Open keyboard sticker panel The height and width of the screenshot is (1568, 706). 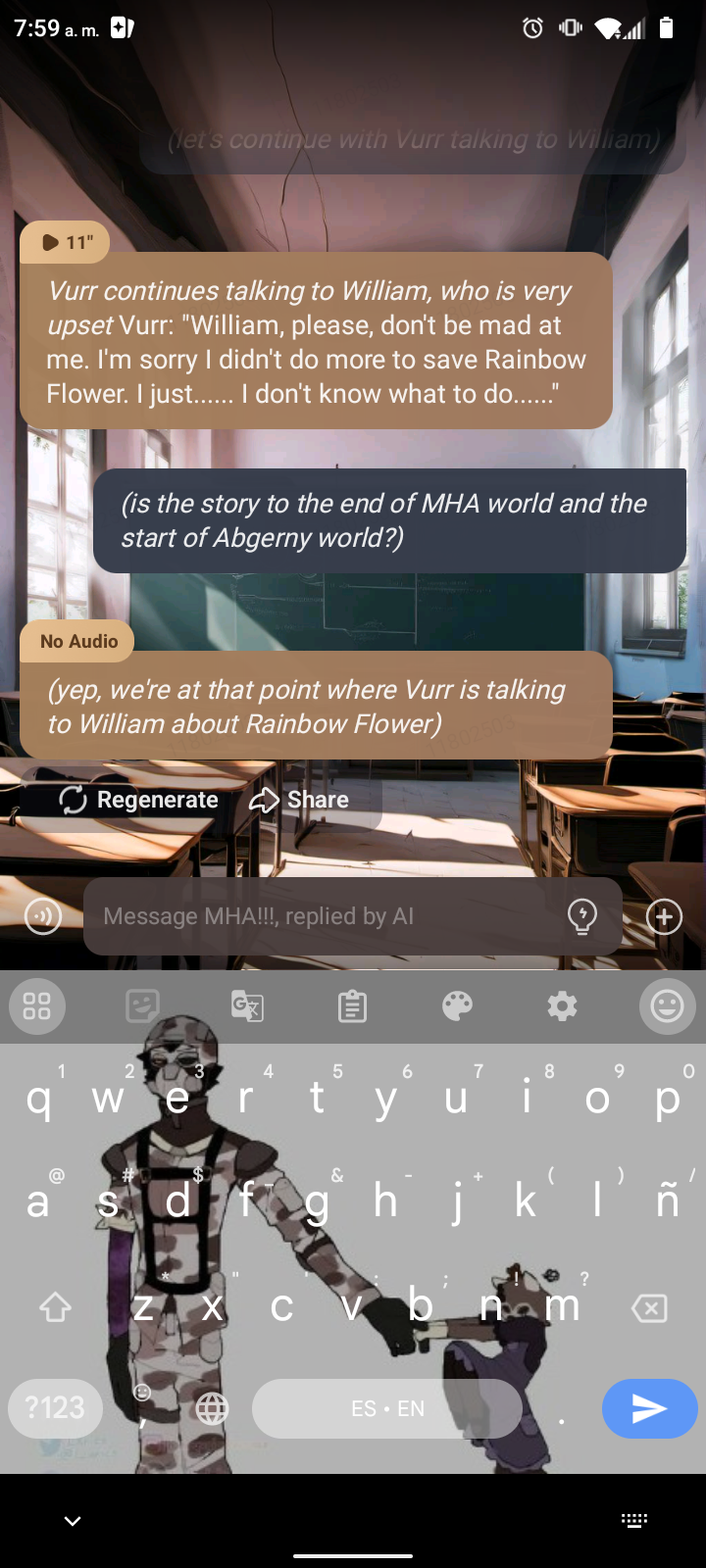(143, 1006)
